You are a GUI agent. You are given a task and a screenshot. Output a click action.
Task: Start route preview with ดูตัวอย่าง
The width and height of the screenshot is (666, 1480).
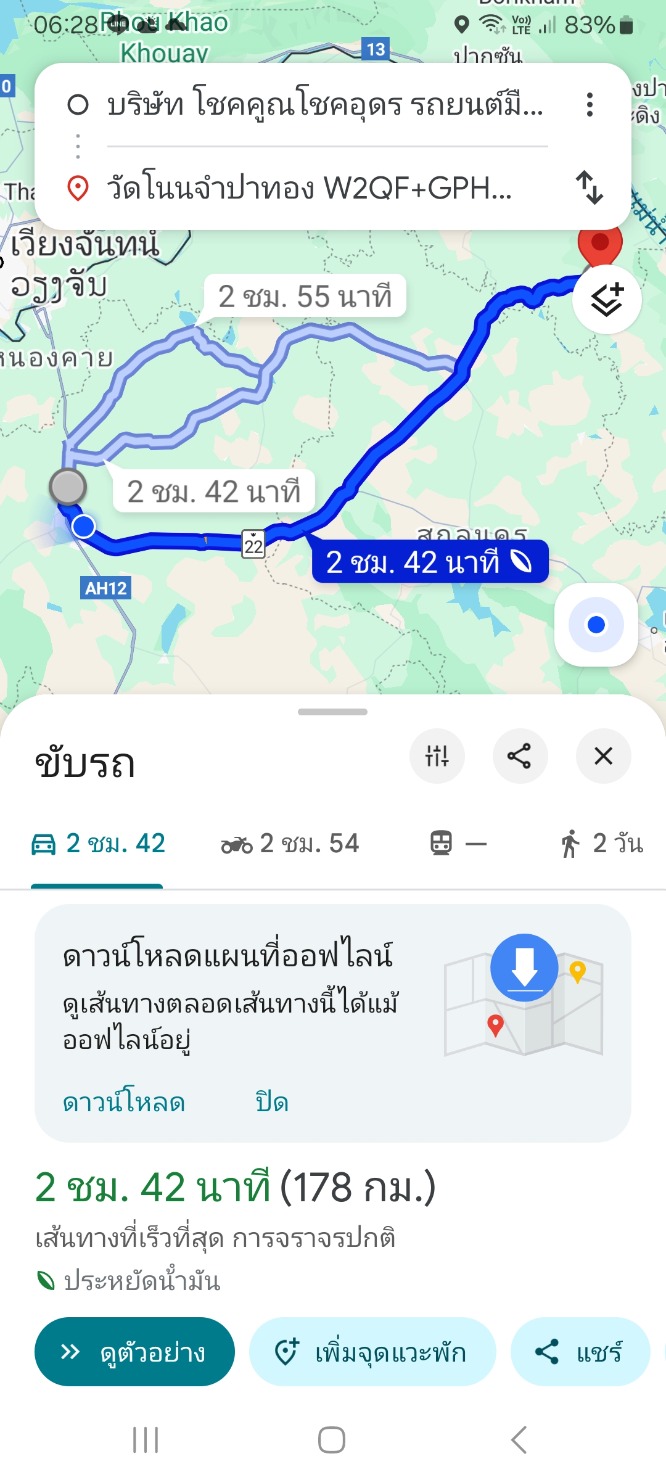(134, 1352)
